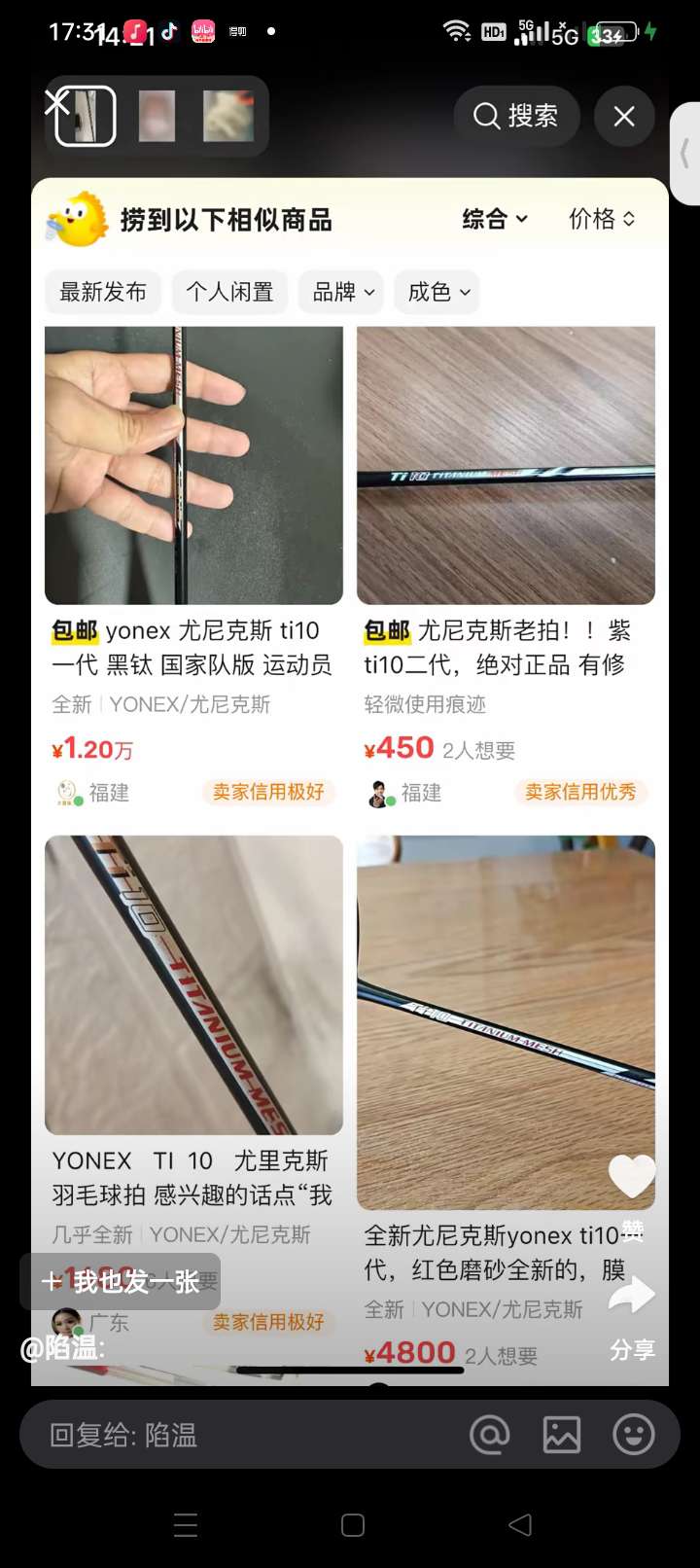The width and height of the screenshot is (700, 1568).
Task: Focus the 回复给: 陷温 reply field
Action: (x=243, y=1435)
